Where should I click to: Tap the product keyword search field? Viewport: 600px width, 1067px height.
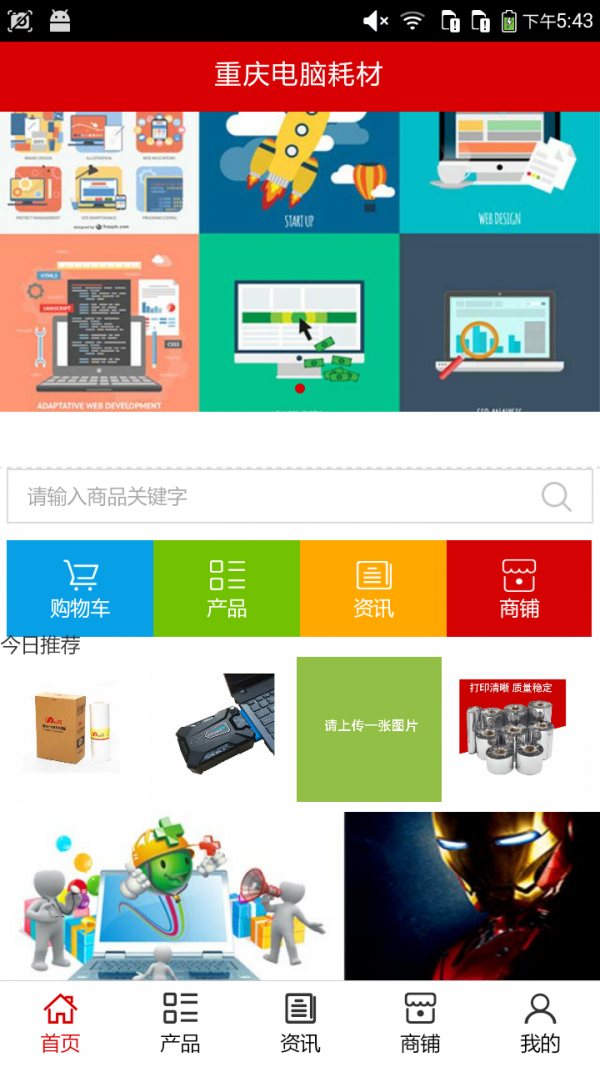(270, 496)
